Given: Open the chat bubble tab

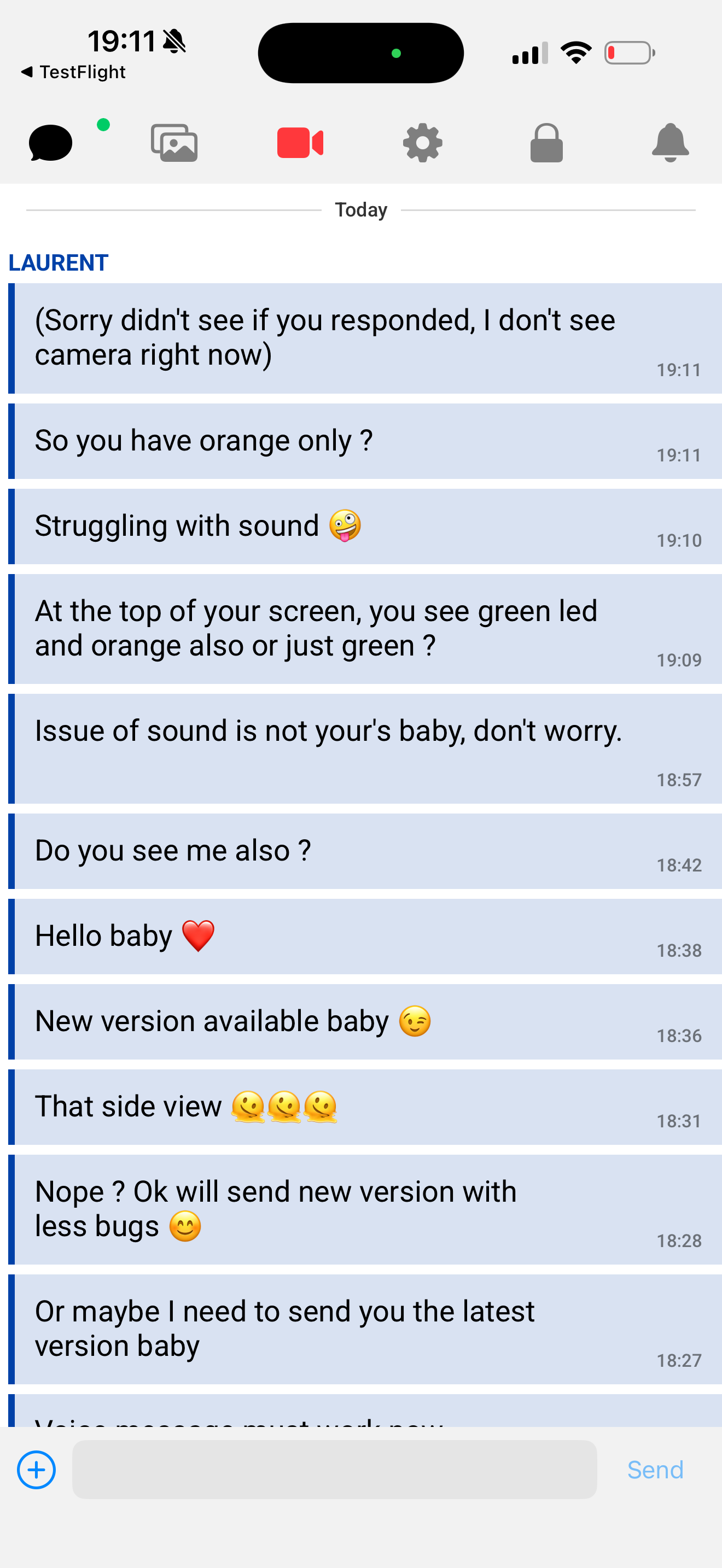Looking at the screenshot, I should (x=50, y=143).
